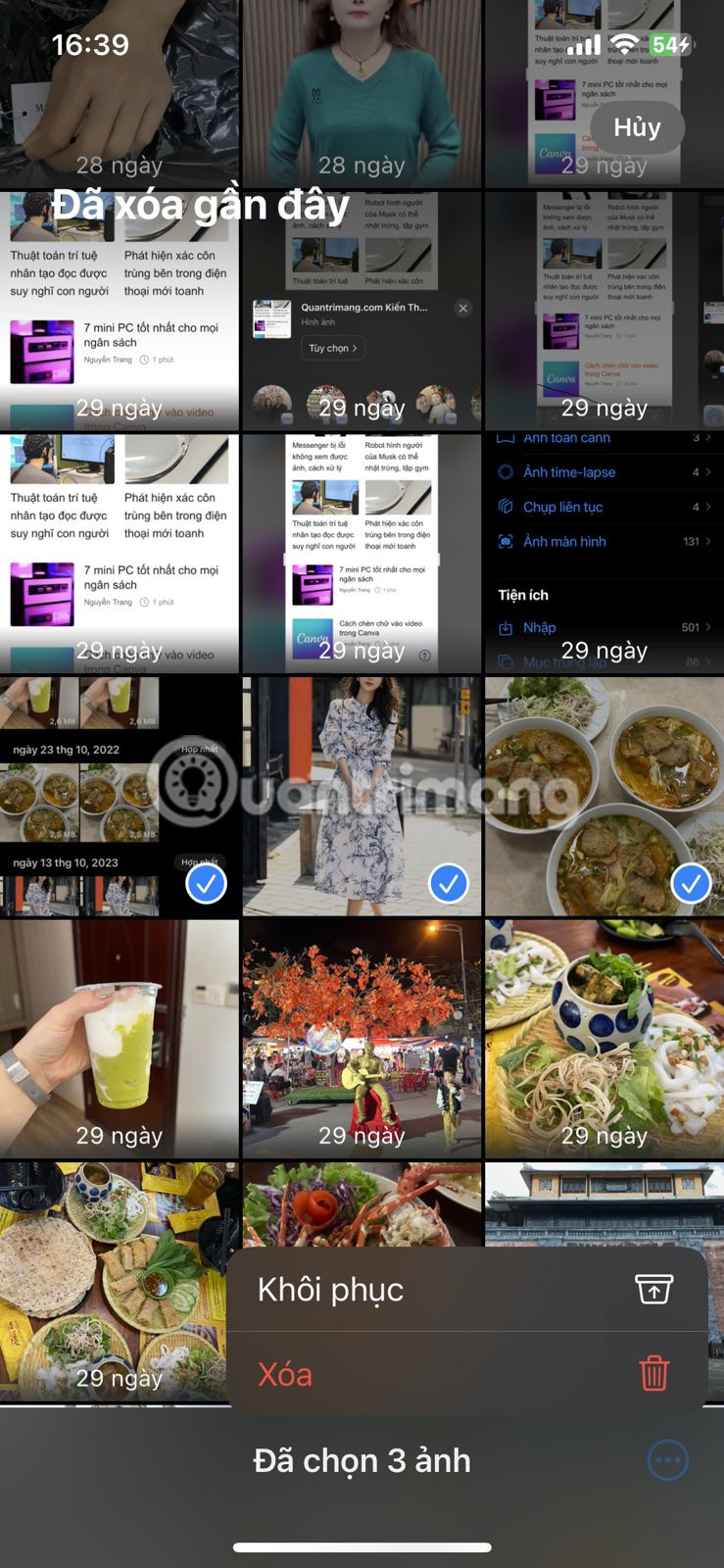
Task: Tap Hủy to cancel selection mode
Action: 637,127
